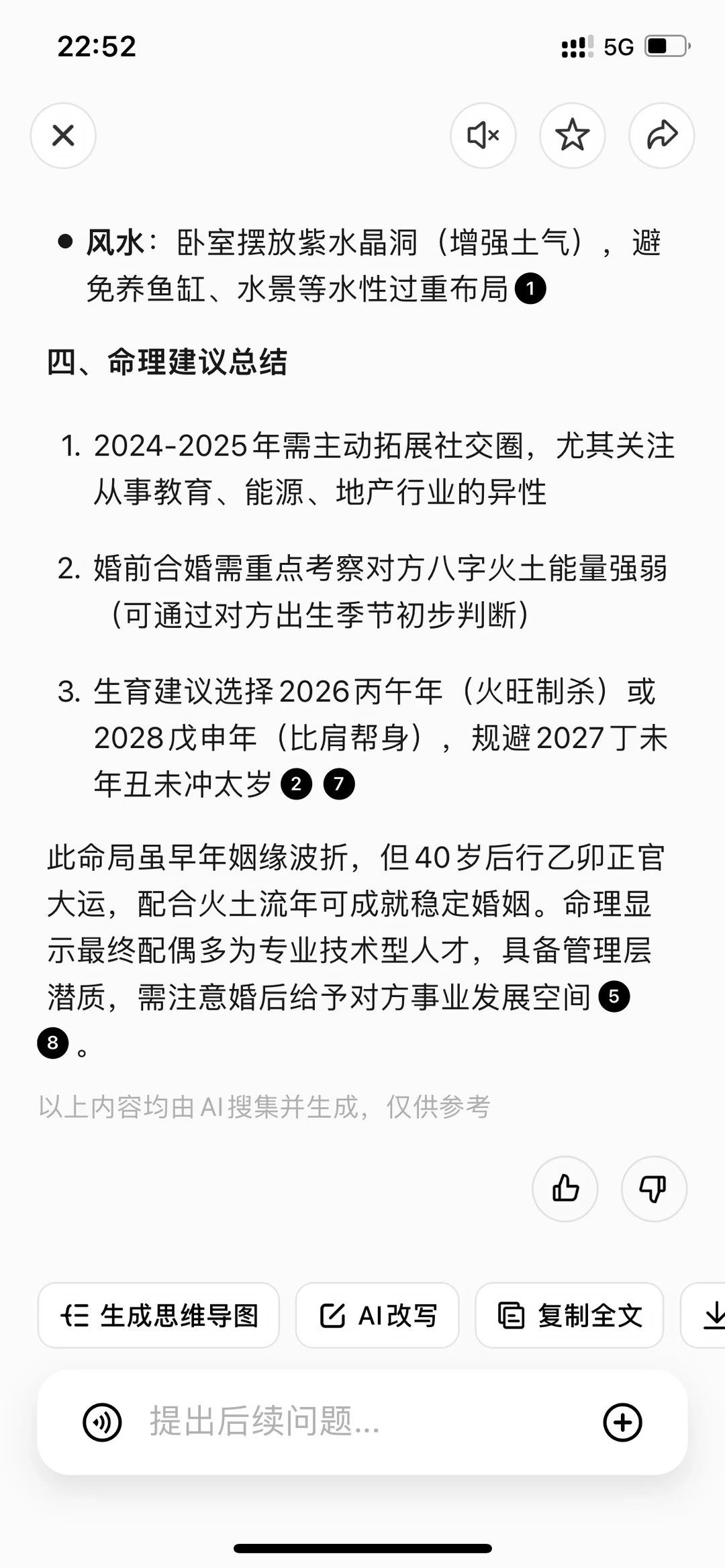
Task: Start voice input with the sound-wave icon
Action: [x=102, y=1422]
